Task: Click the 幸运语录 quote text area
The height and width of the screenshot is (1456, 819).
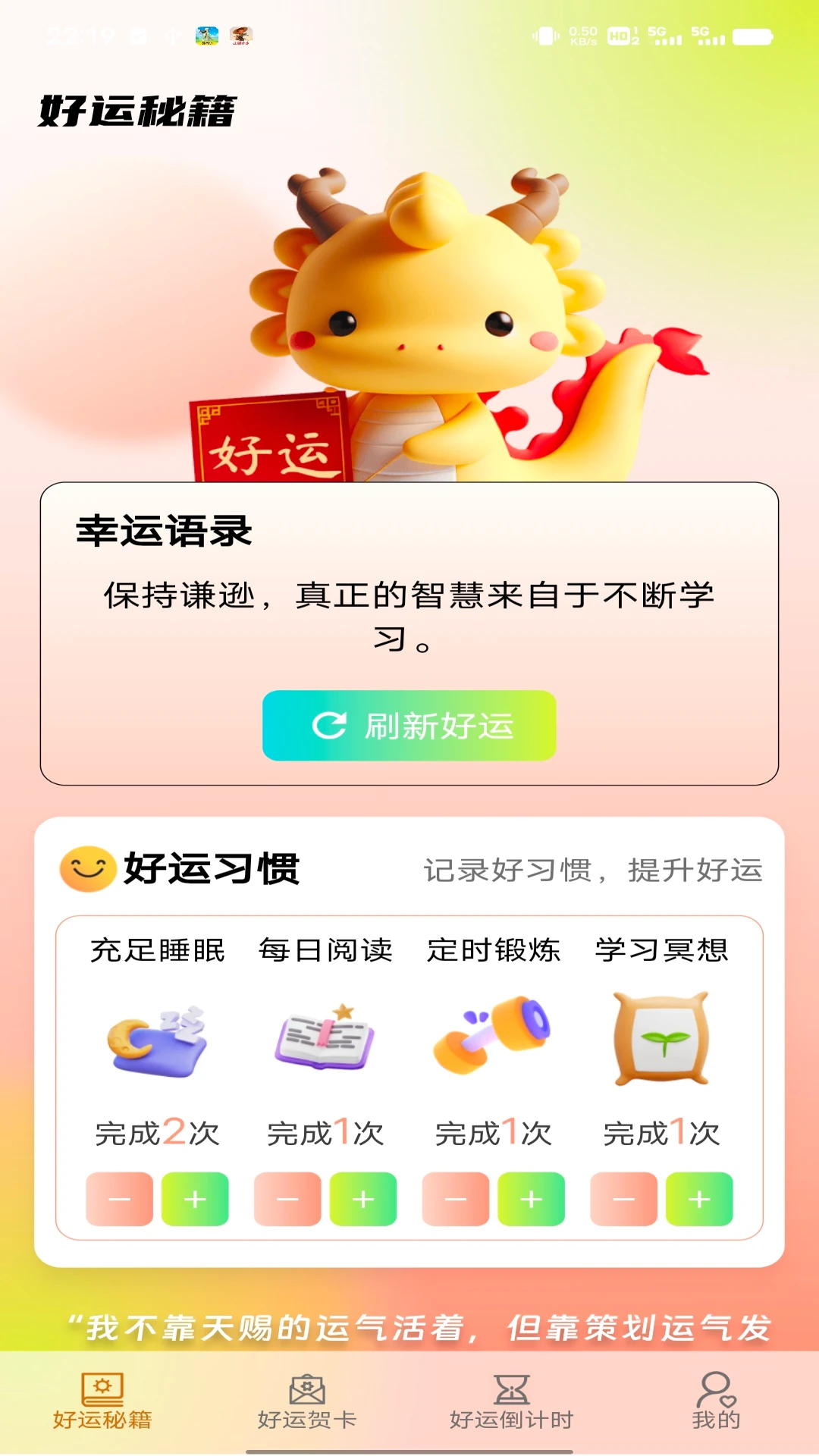Action: pos(409,614)
